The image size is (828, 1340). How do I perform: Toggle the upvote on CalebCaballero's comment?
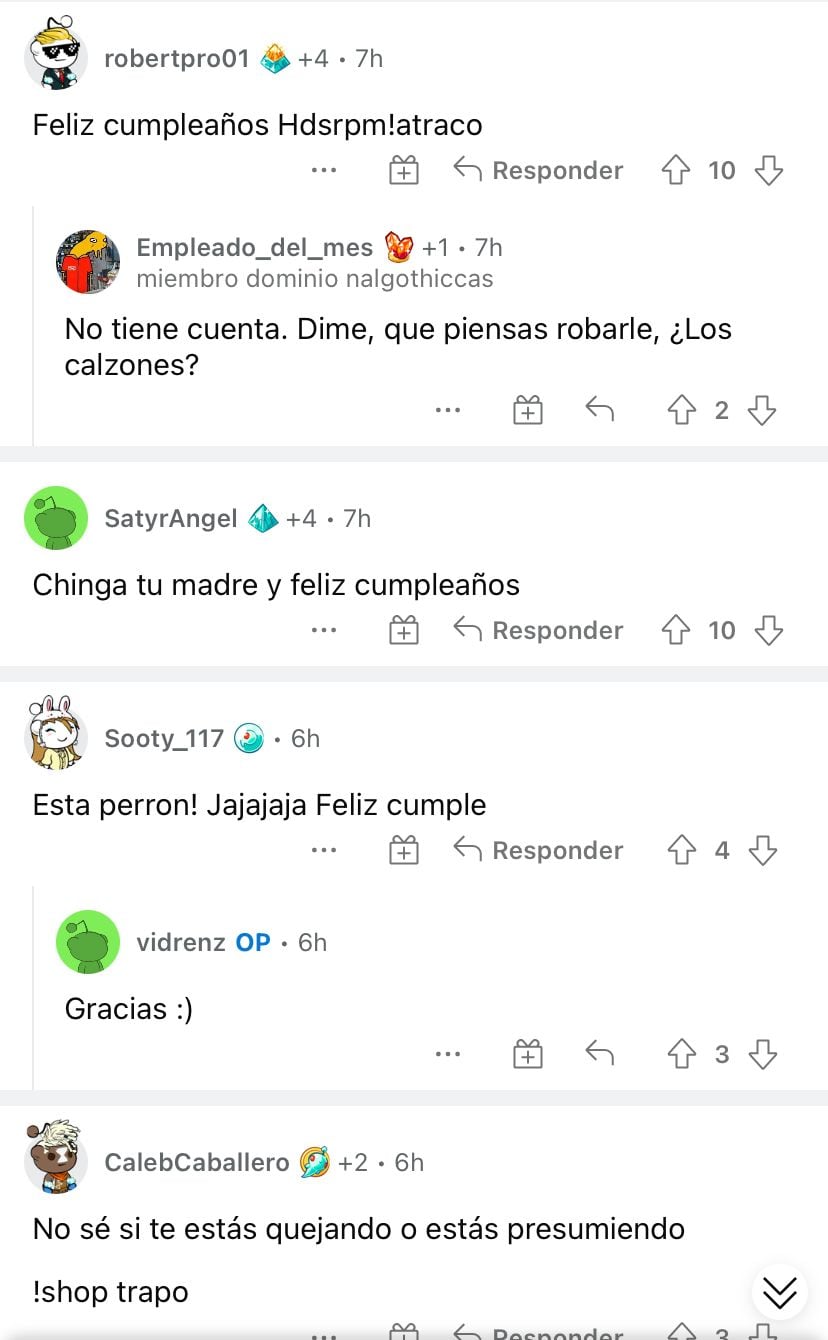(x=683, y=1334)
